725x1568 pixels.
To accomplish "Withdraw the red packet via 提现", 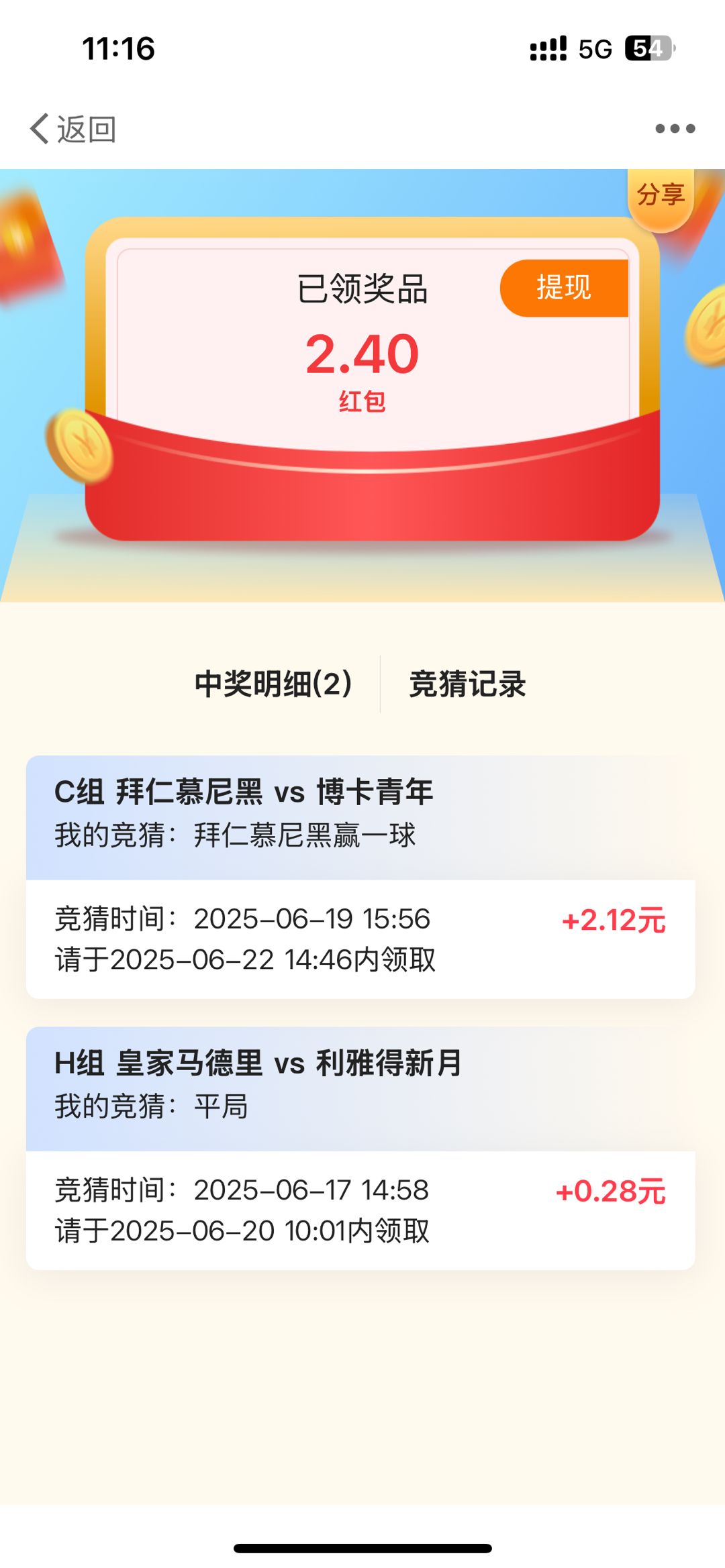I will 564,288.
